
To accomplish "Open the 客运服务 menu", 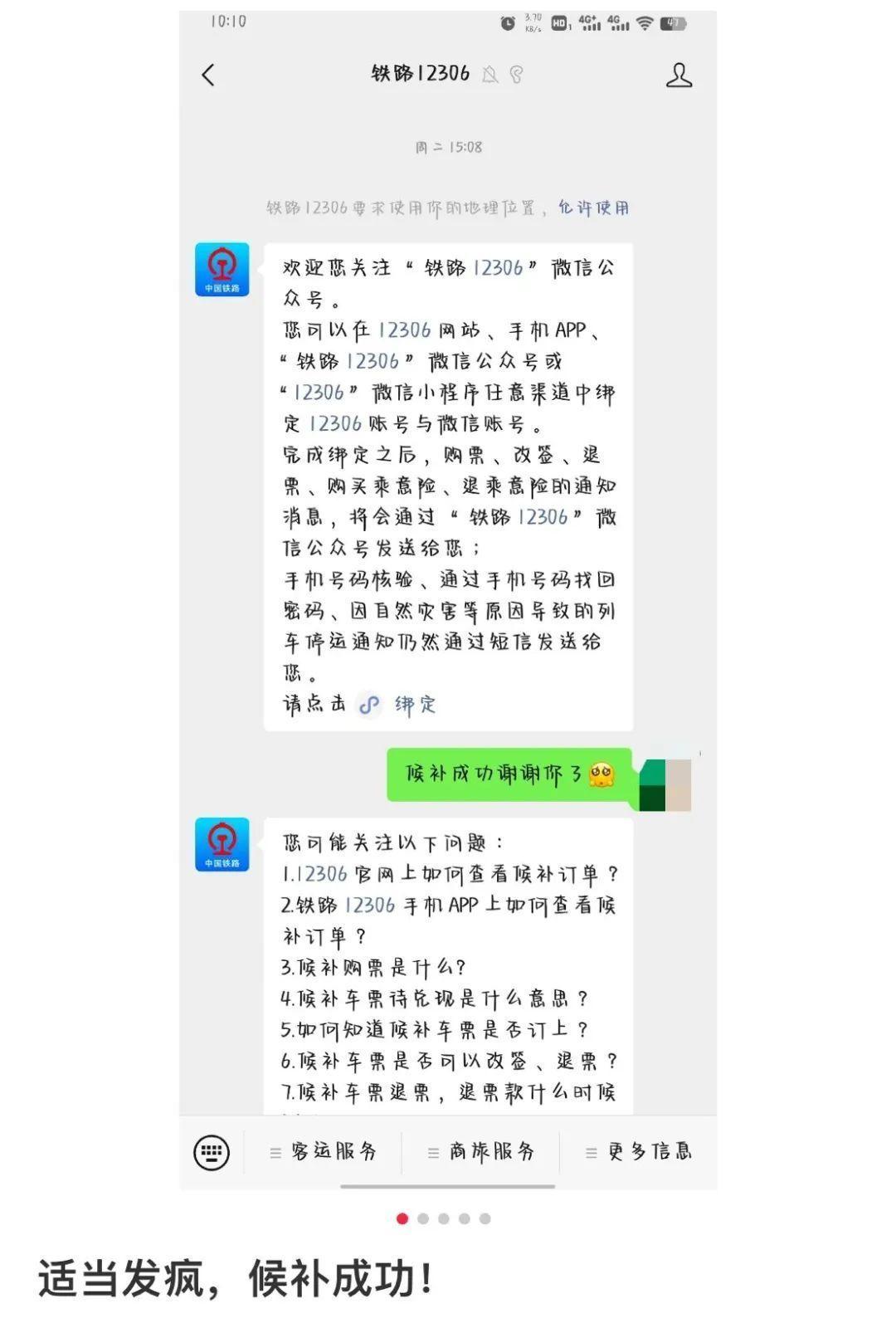I will [x=324, y=1152].
